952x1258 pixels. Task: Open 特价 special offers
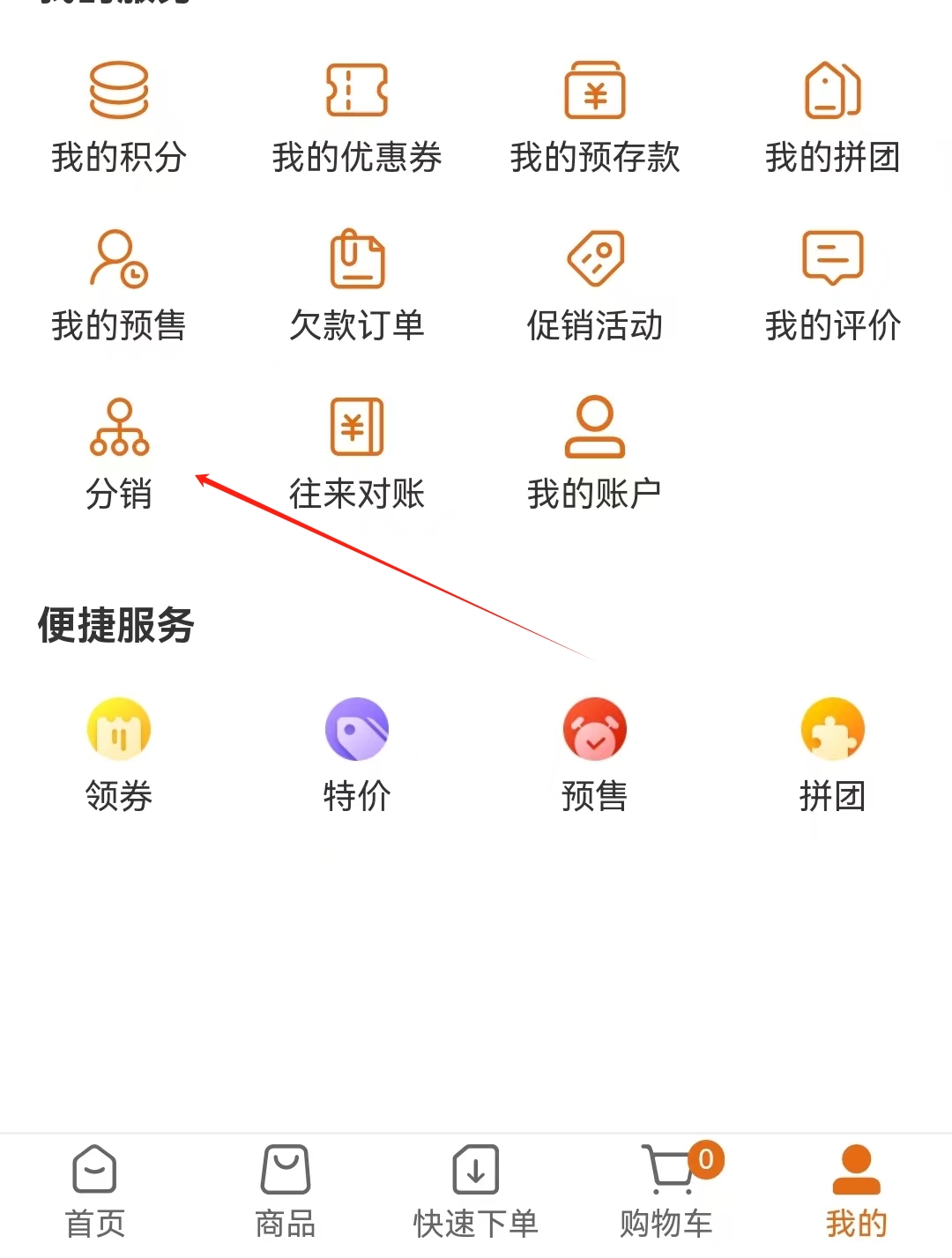pyautogui.click(x=357, y=754)
